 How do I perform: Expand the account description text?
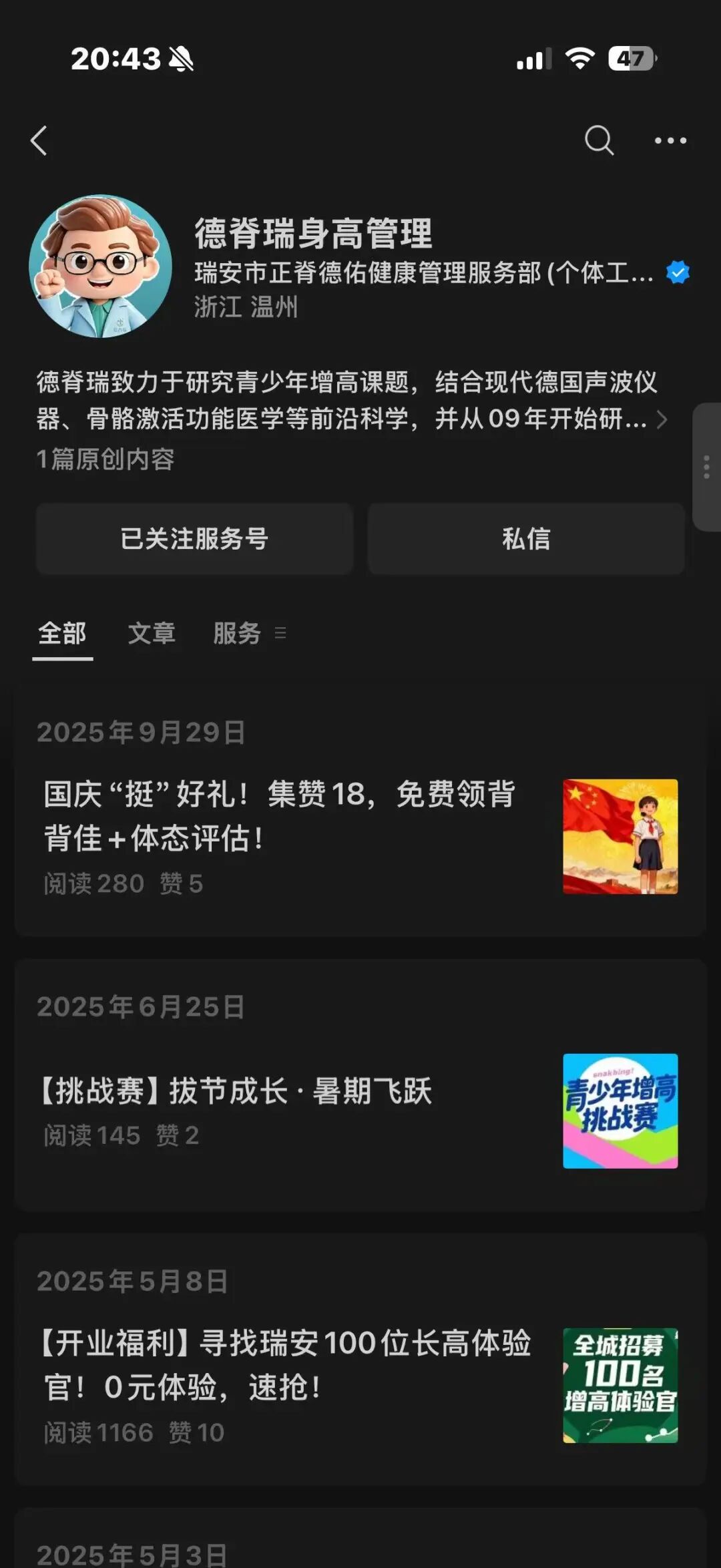pyautogui.click(x=661, y=419)
